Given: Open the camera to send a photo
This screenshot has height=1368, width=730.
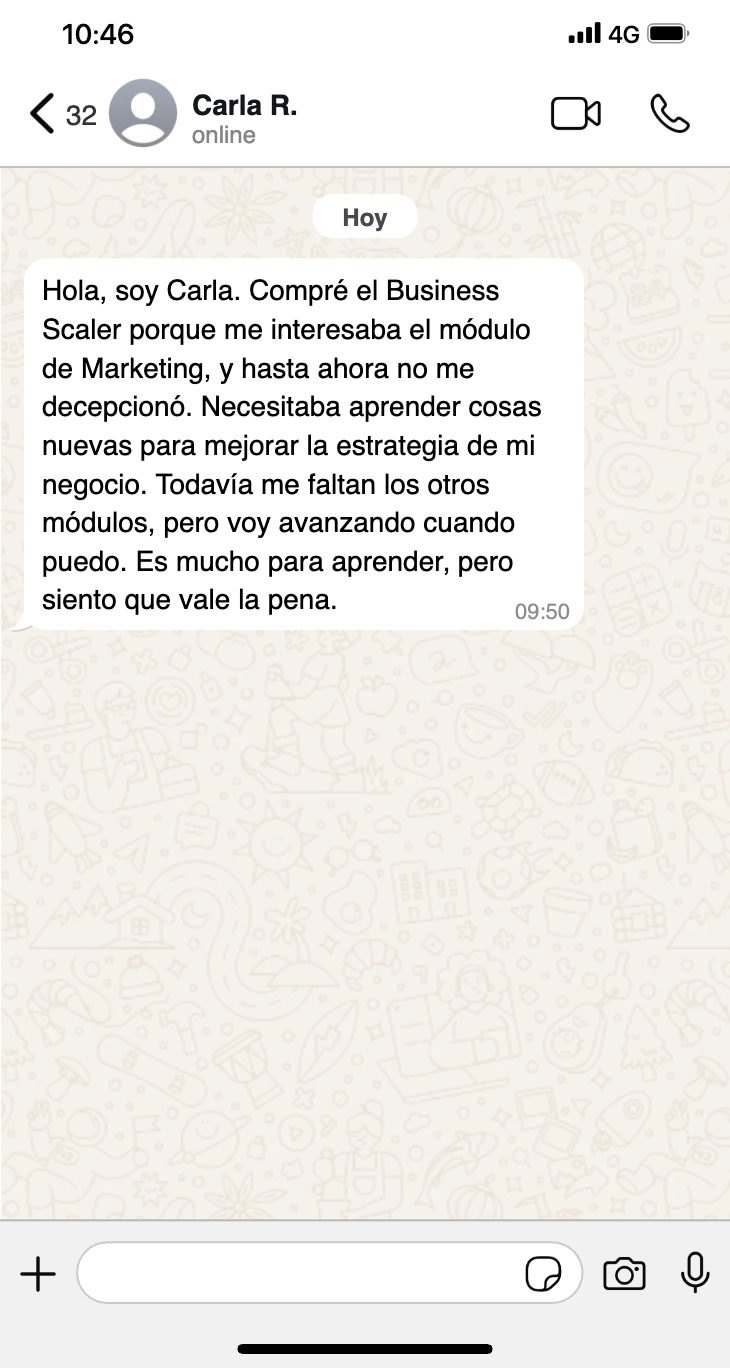Looking at the screenshot, I should (624, 1274).
